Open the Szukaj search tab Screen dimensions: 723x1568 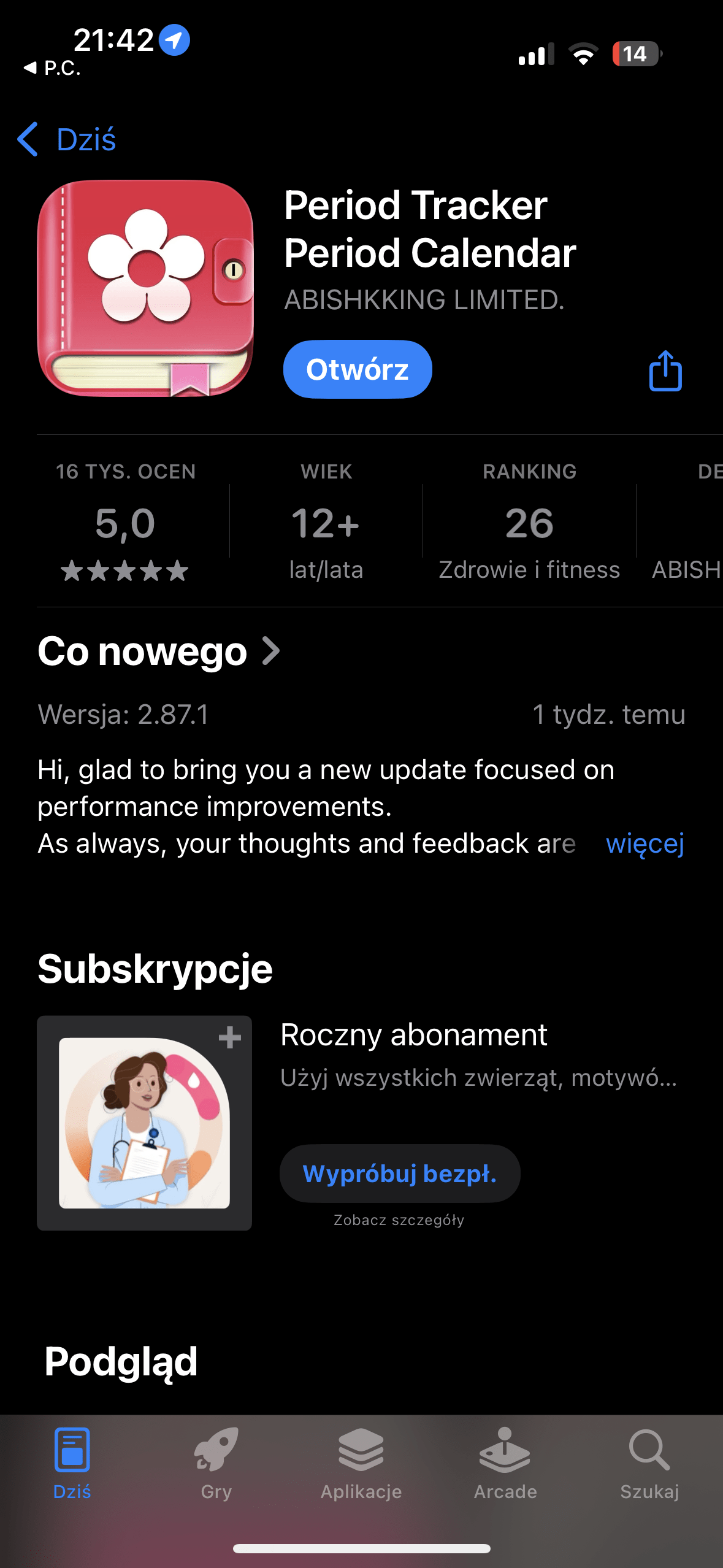tap(649, 1464)
